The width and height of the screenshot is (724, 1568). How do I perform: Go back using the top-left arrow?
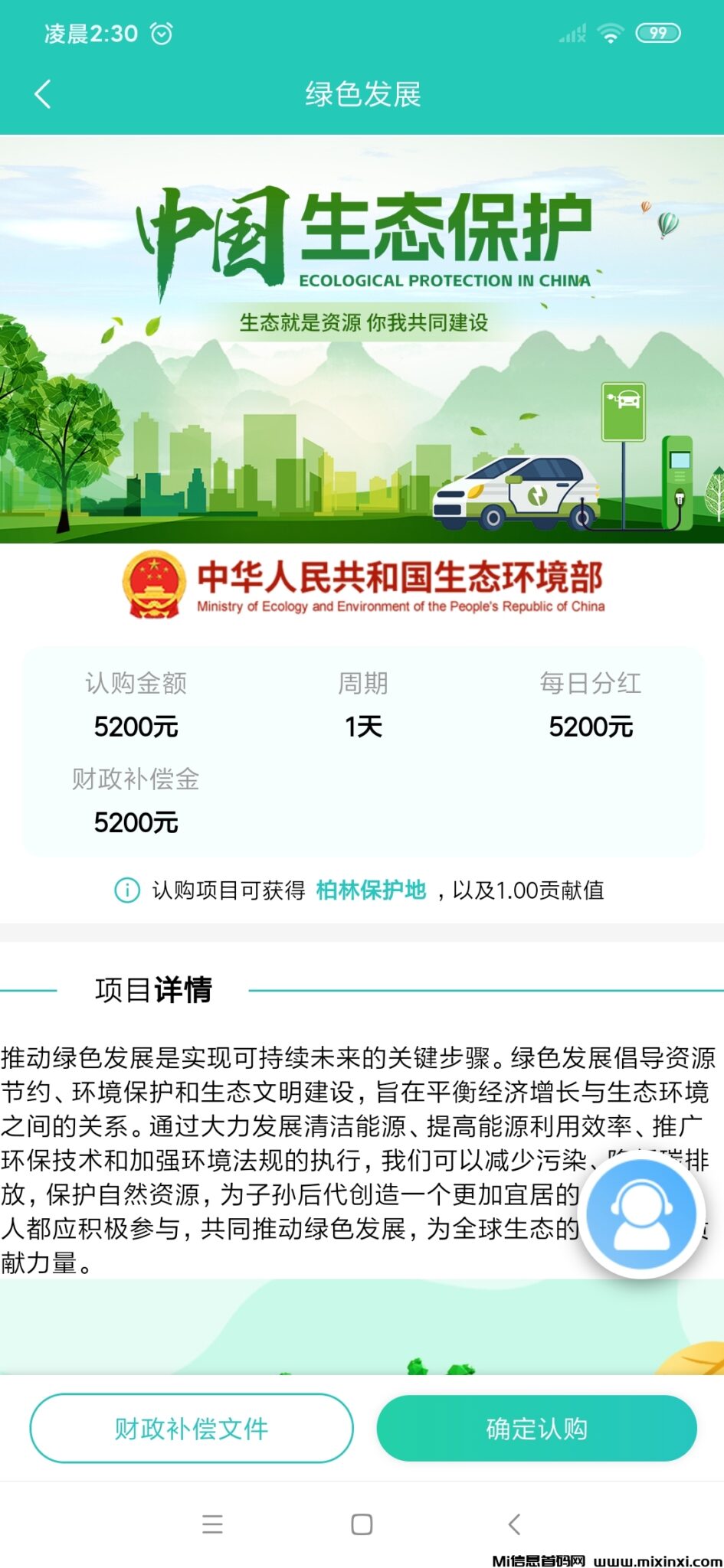coord(43,94)
